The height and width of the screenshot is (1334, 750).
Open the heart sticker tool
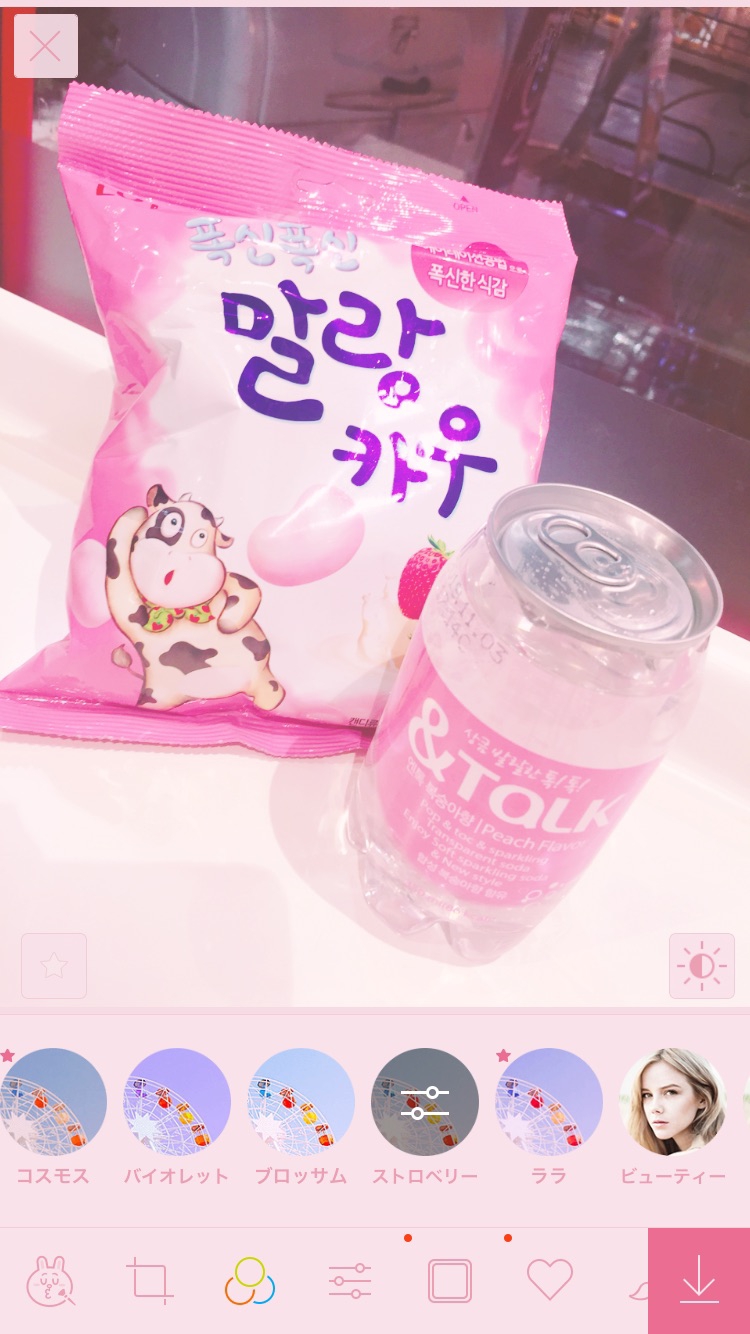[x=549, y=1279]
